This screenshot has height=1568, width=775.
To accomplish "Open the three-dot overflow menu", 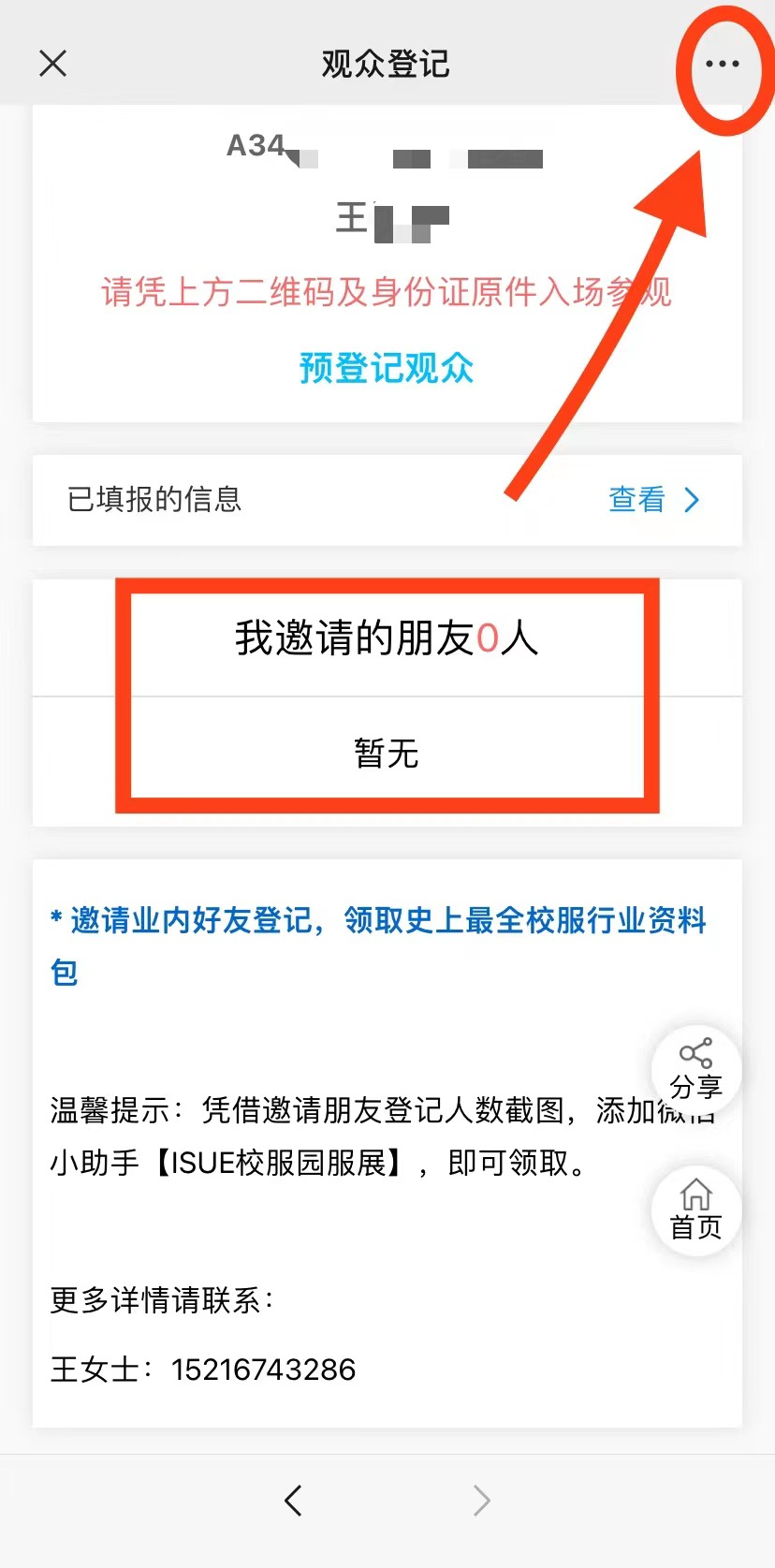I will (x=722, y=64).
